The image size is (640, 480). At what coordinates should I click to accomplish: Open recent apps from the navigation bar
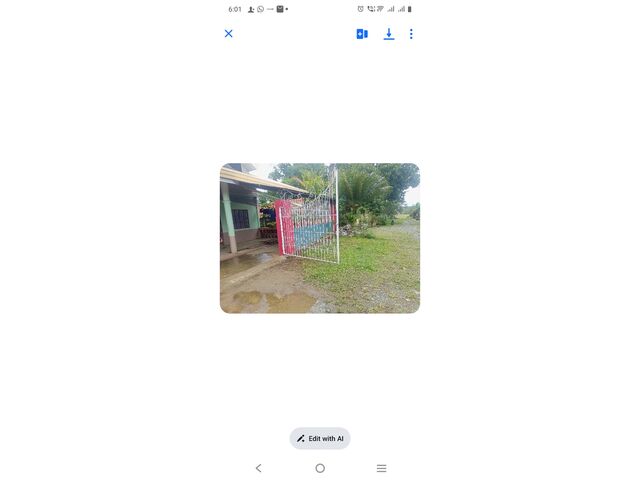pos(381,468)
